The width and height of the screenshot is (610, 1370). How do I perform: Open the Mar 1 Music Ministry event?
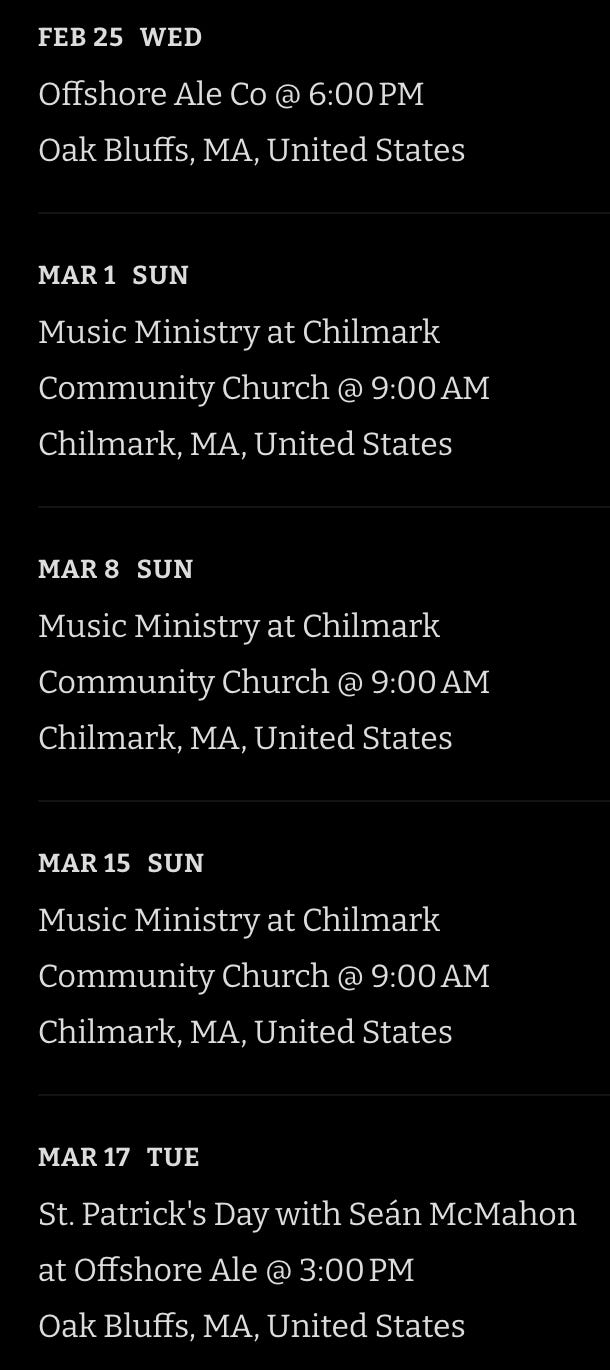point(263,360)
